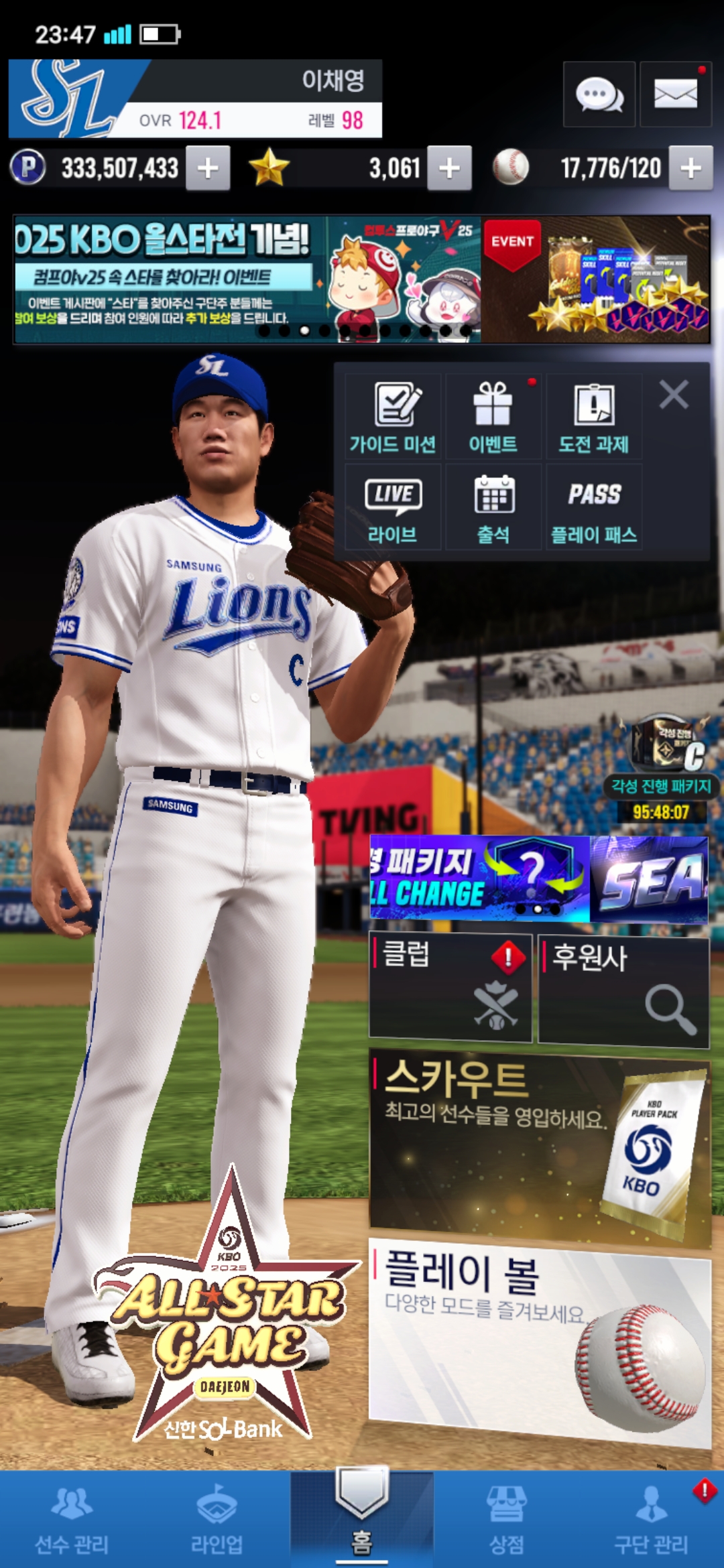
Task: Check 출석 attendance calendar
Action: coord(493,508)
